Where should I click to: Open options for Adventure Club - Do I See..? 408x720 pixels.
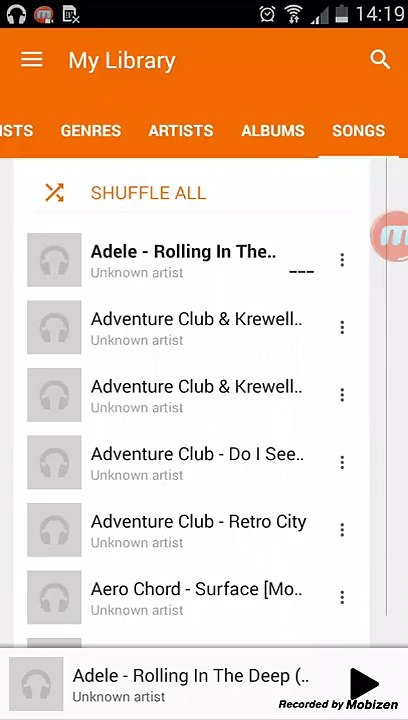pyautogui.click(x=342, y=462)
